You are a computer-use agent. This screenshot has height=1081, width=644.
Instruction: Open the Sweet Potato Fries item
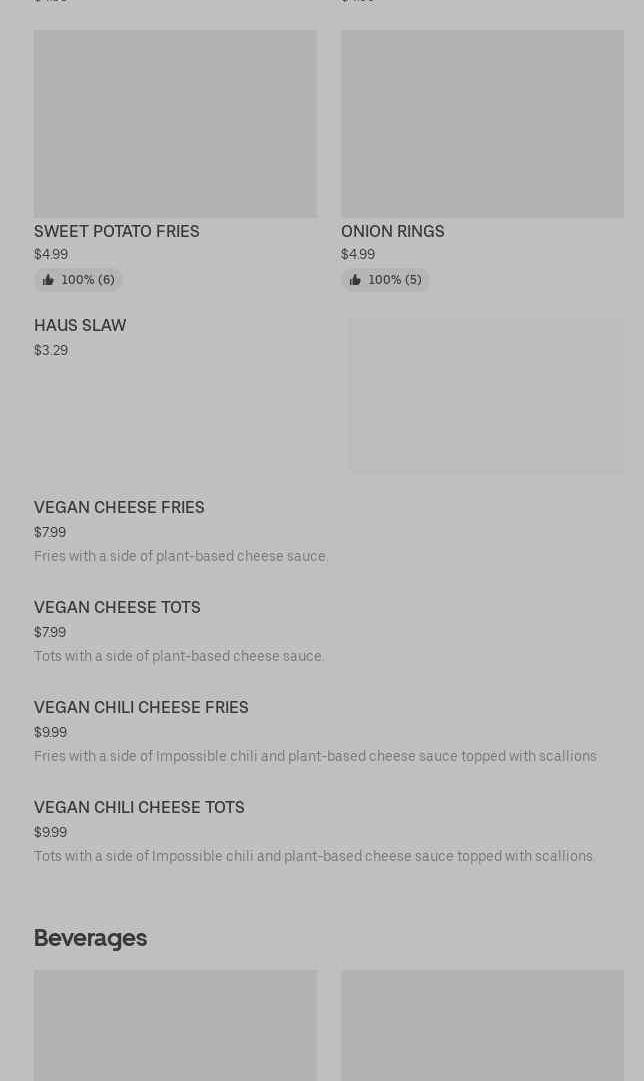tap(175, 161)
